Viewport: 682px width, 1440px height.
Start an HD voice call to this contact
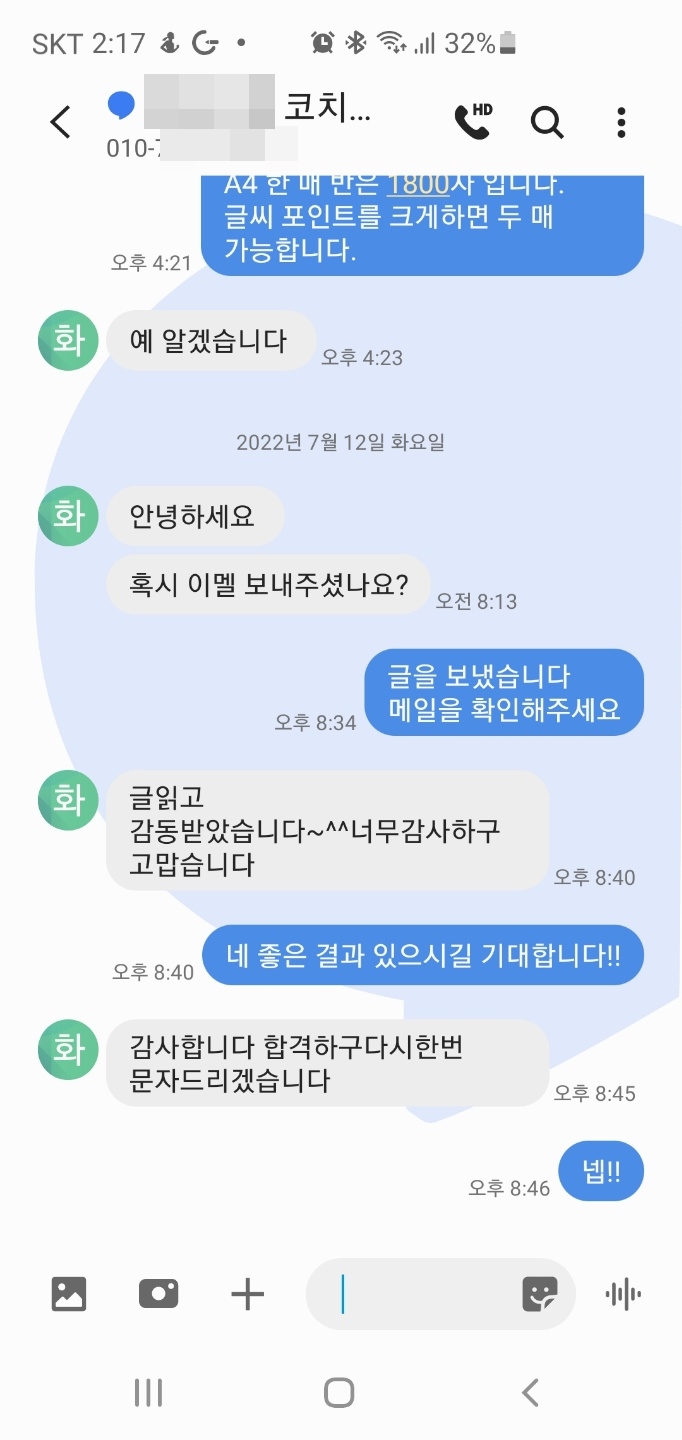point(472,121)
